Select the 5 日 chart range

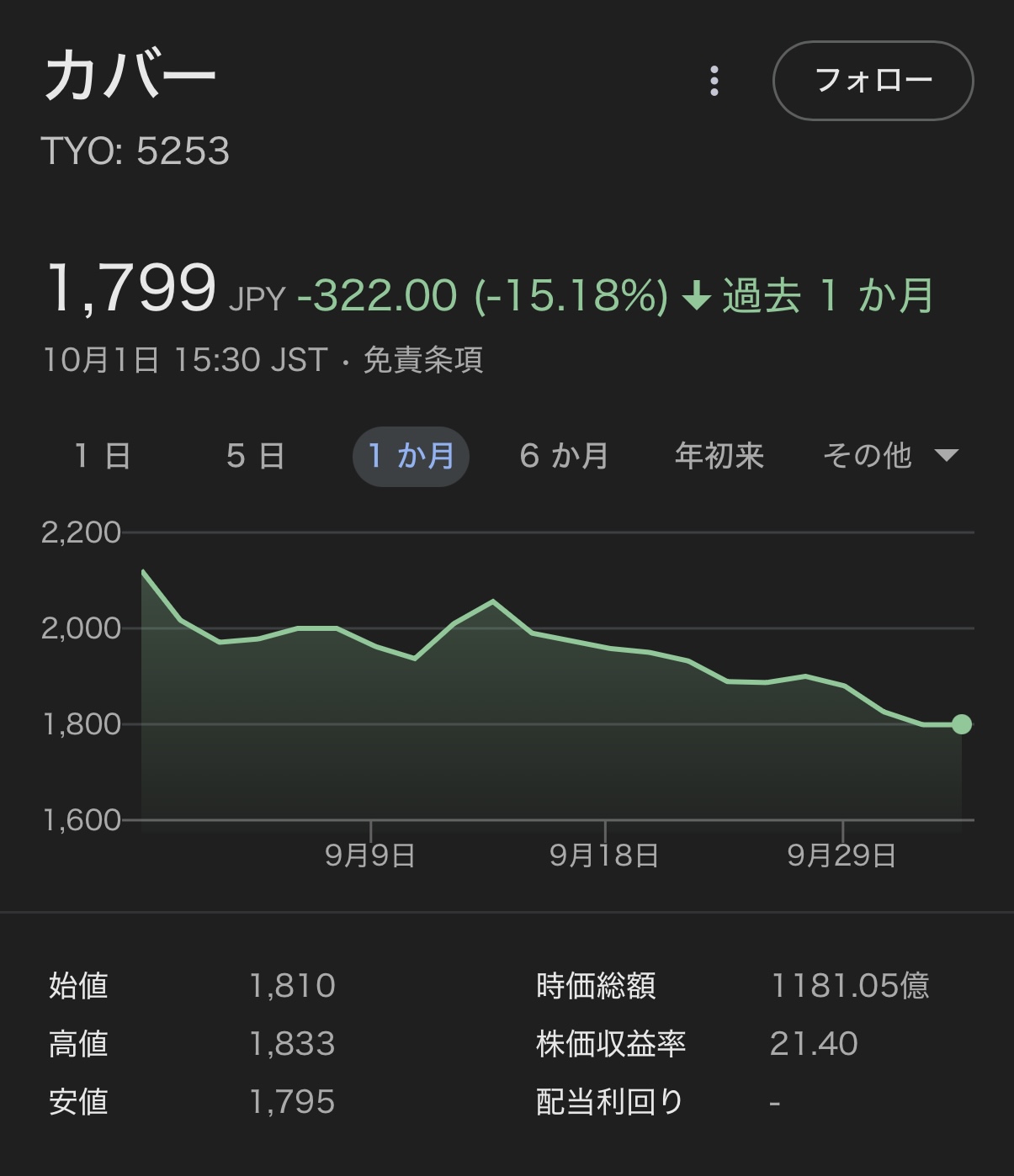pyautogui.click(x=255, y=456)
